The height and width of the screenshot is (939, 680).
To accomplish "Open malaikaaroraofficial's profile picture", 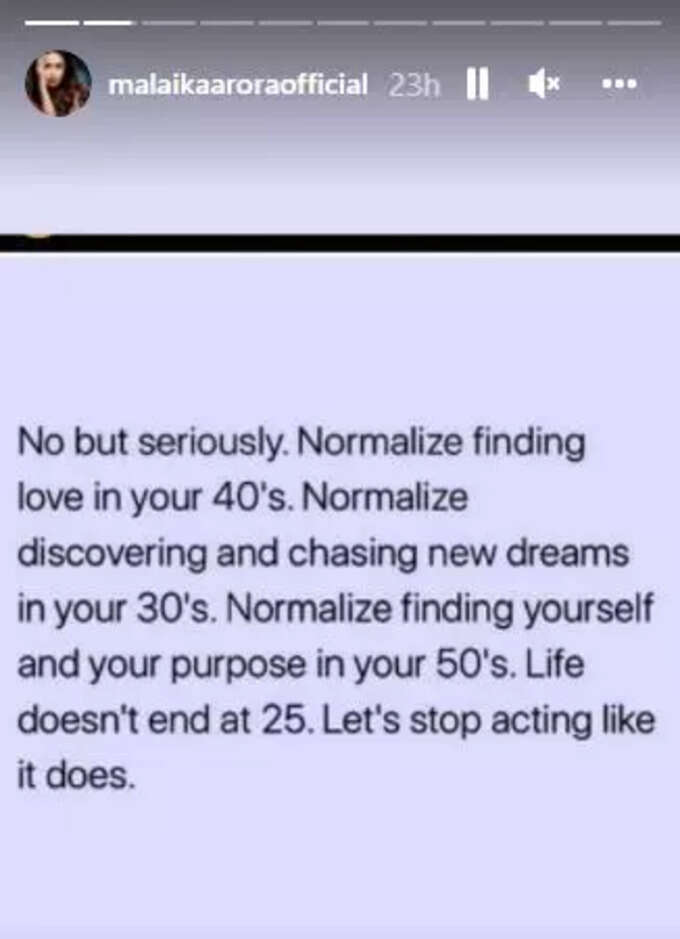I will [57, 84].
